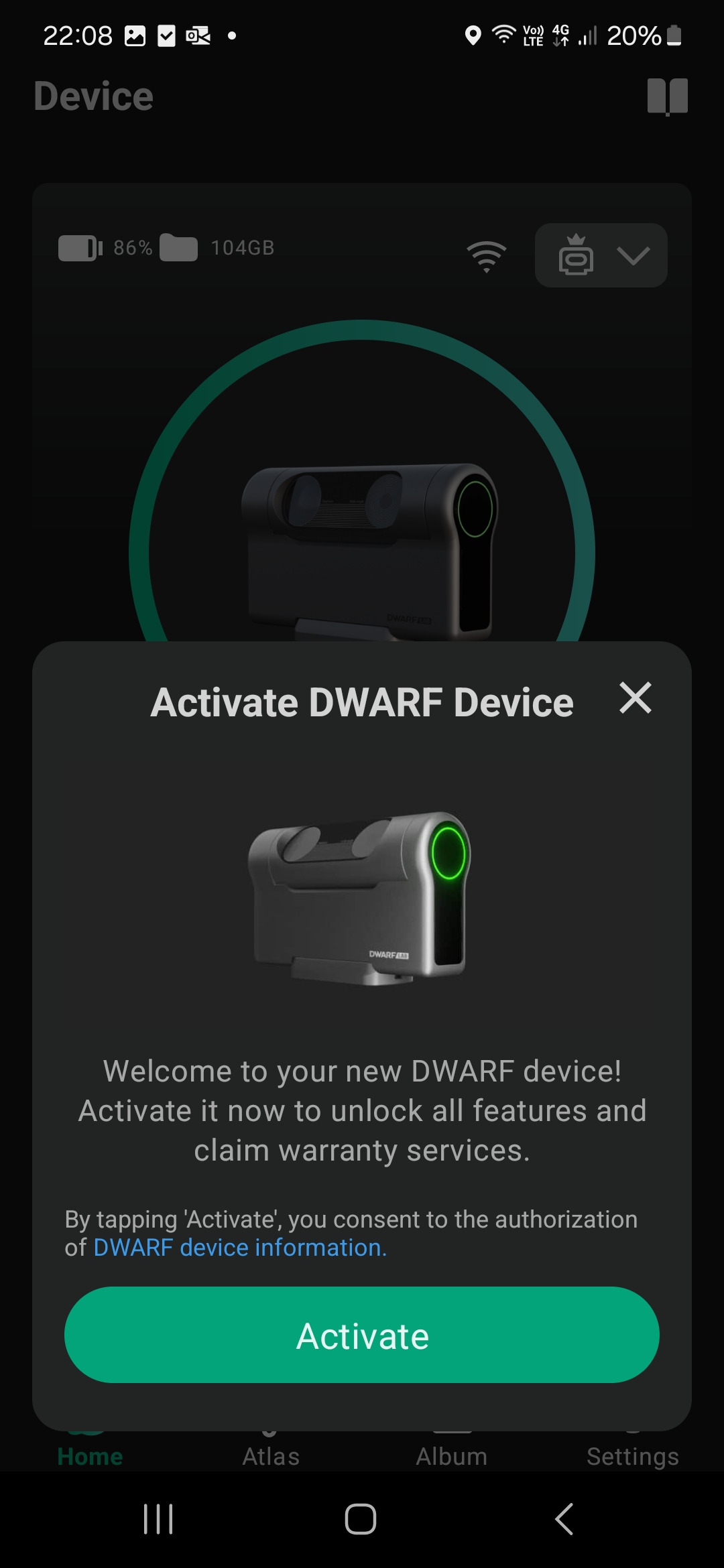Screen dimensions: 724x1568
Task: Open recent apps from navigation bar
Action: [x=158, y=1518]
